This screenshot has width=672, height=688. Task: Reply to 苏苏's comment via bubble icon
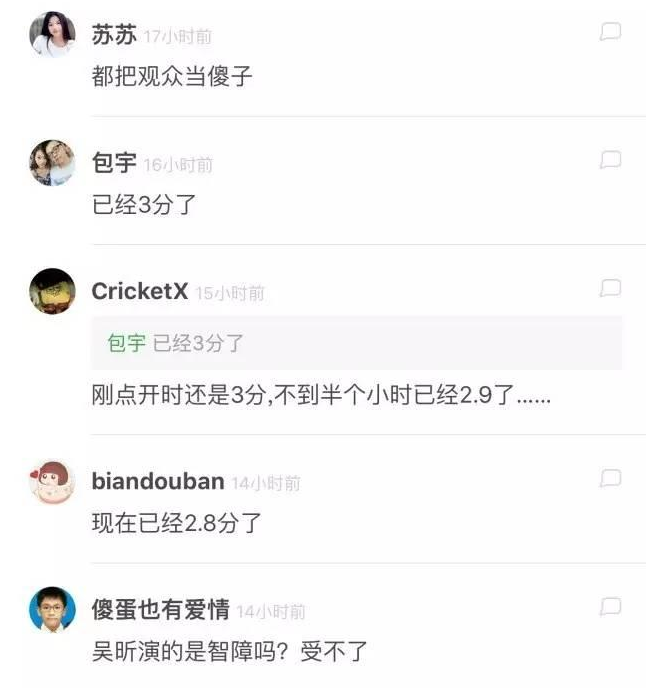coord(610,32)
